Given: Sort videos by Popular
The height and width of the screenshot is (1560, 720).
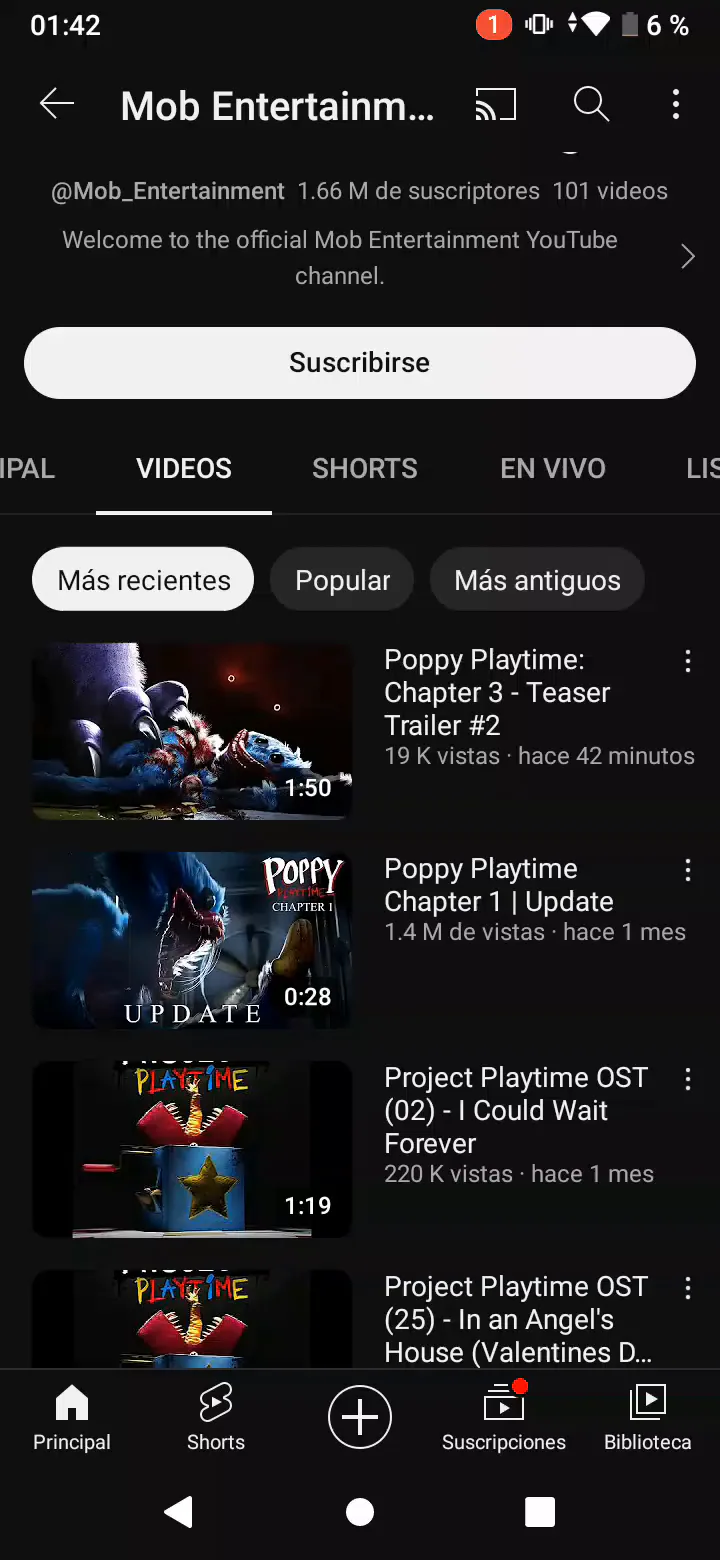Looking at the screenshot, I should pos(343,580).
